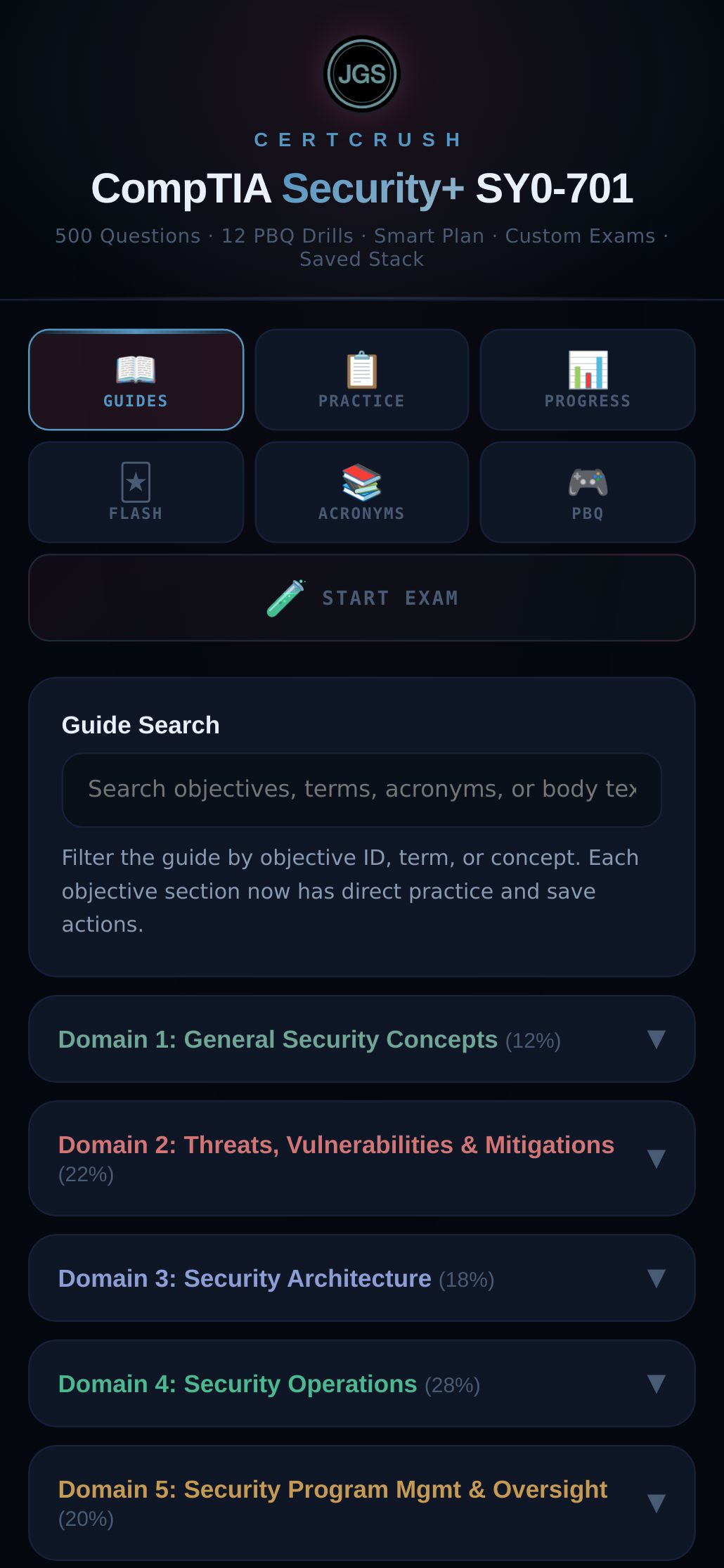Open the Practice section
This screenshot has width=724, height=1568.
pyautogui.click(x=361, y=380)
